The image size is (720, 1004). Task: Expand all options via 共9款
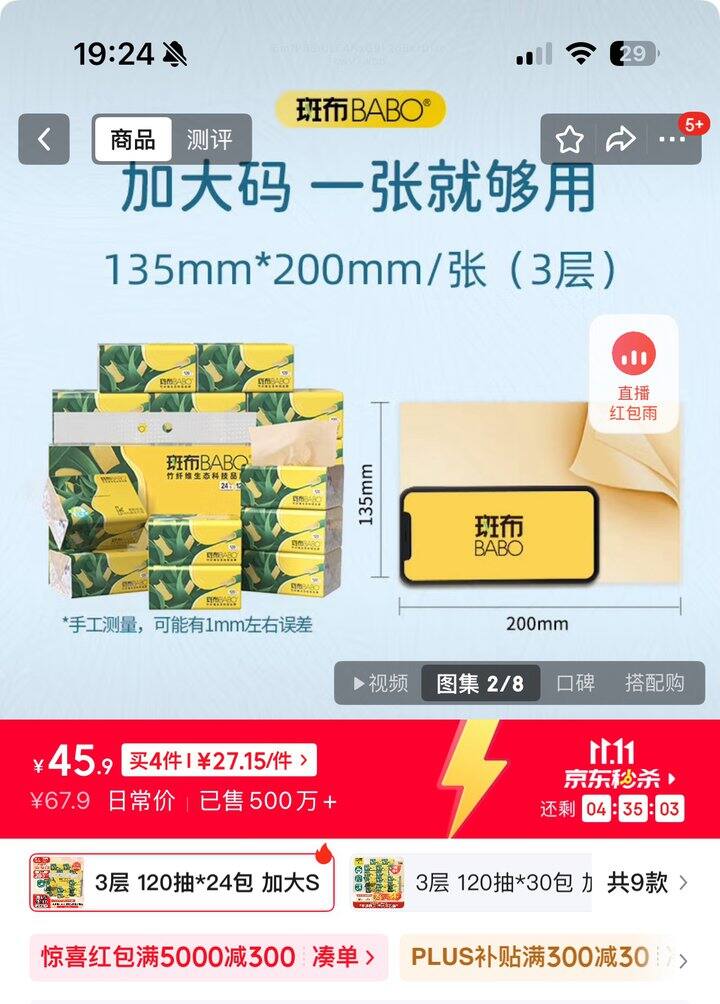click(x=647, y=882)
